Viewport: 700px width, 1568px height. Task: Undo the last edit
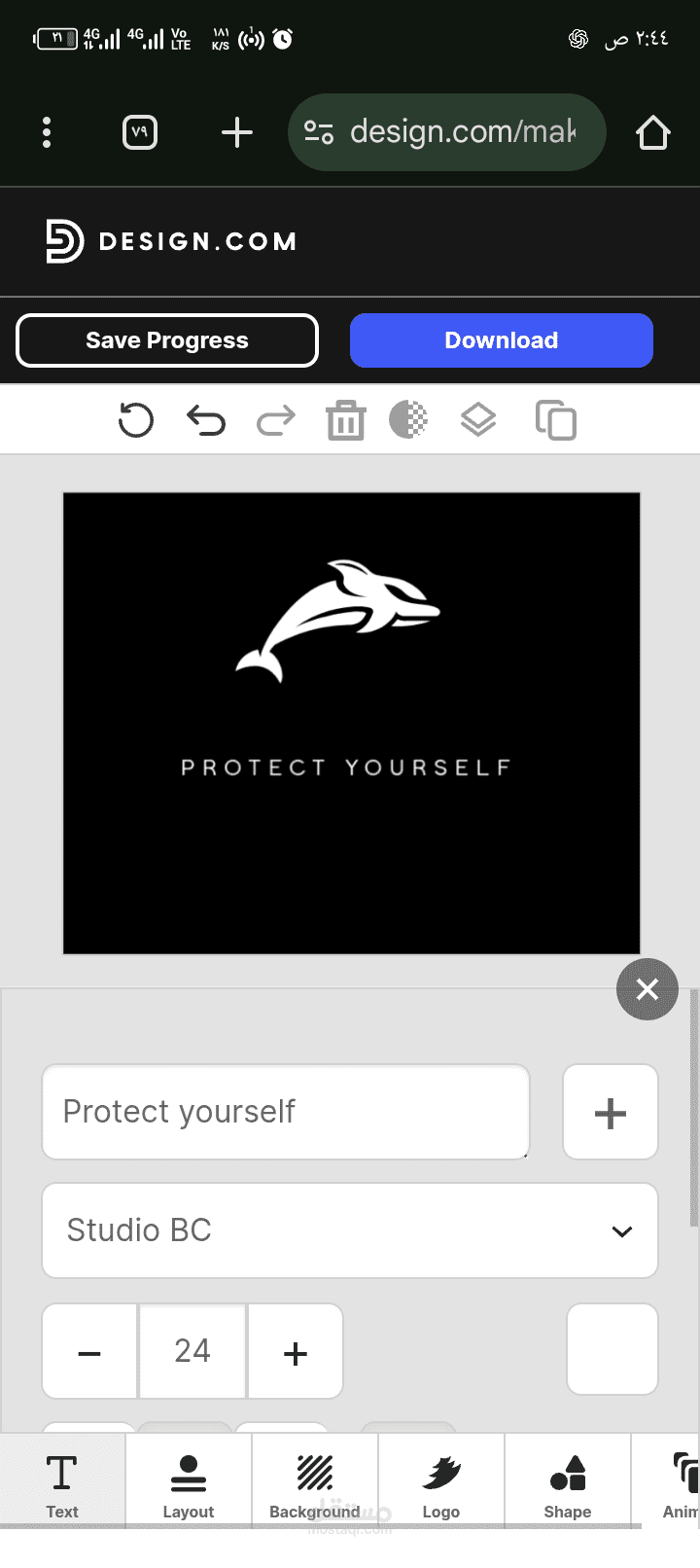coord(206,420)
